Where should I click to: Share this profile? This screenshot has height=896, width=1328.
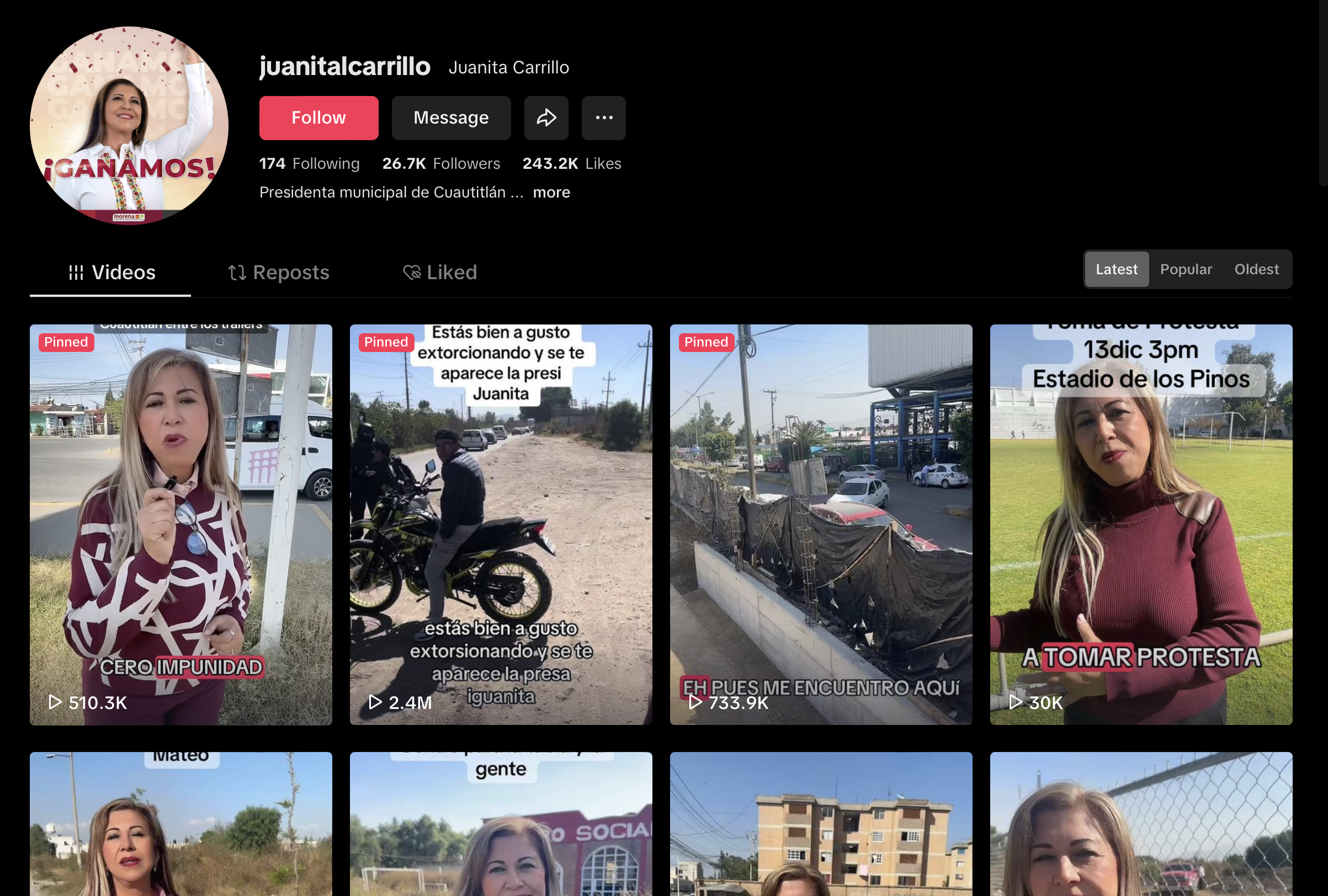point(546,118)
